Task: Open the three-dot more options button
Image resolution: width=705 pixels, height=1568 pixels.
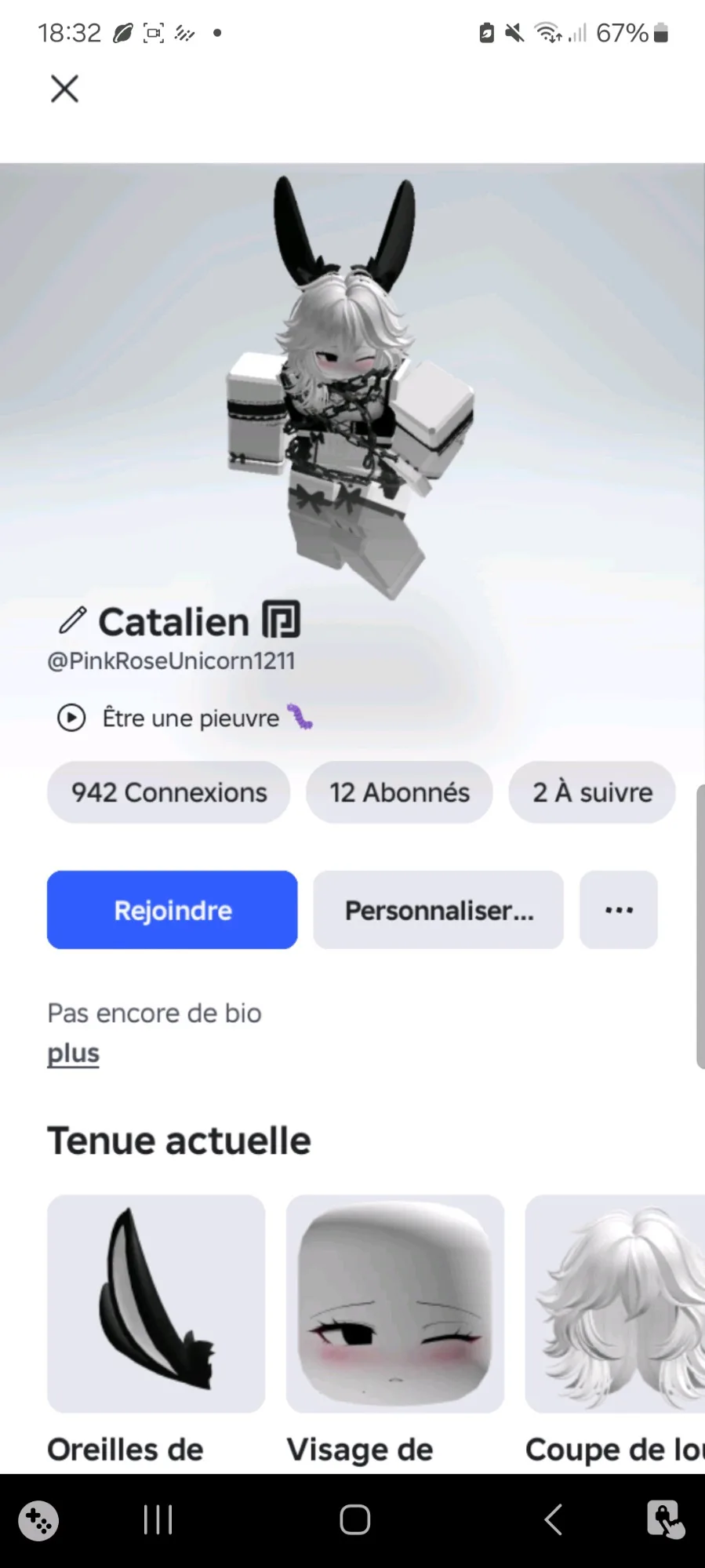Action: click(x=619, y=910)
